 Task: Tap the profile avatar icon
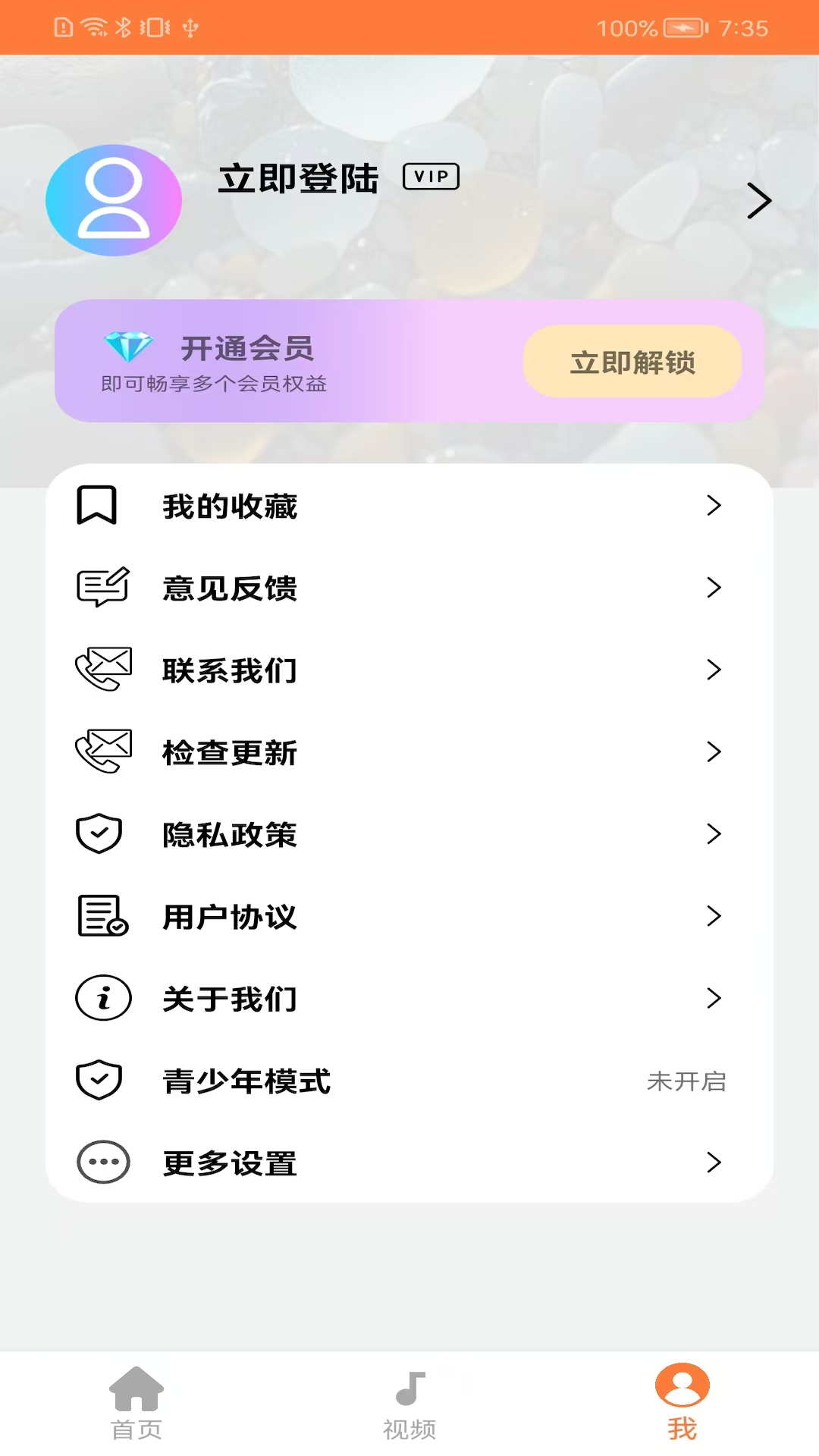[x=114, y=200]
